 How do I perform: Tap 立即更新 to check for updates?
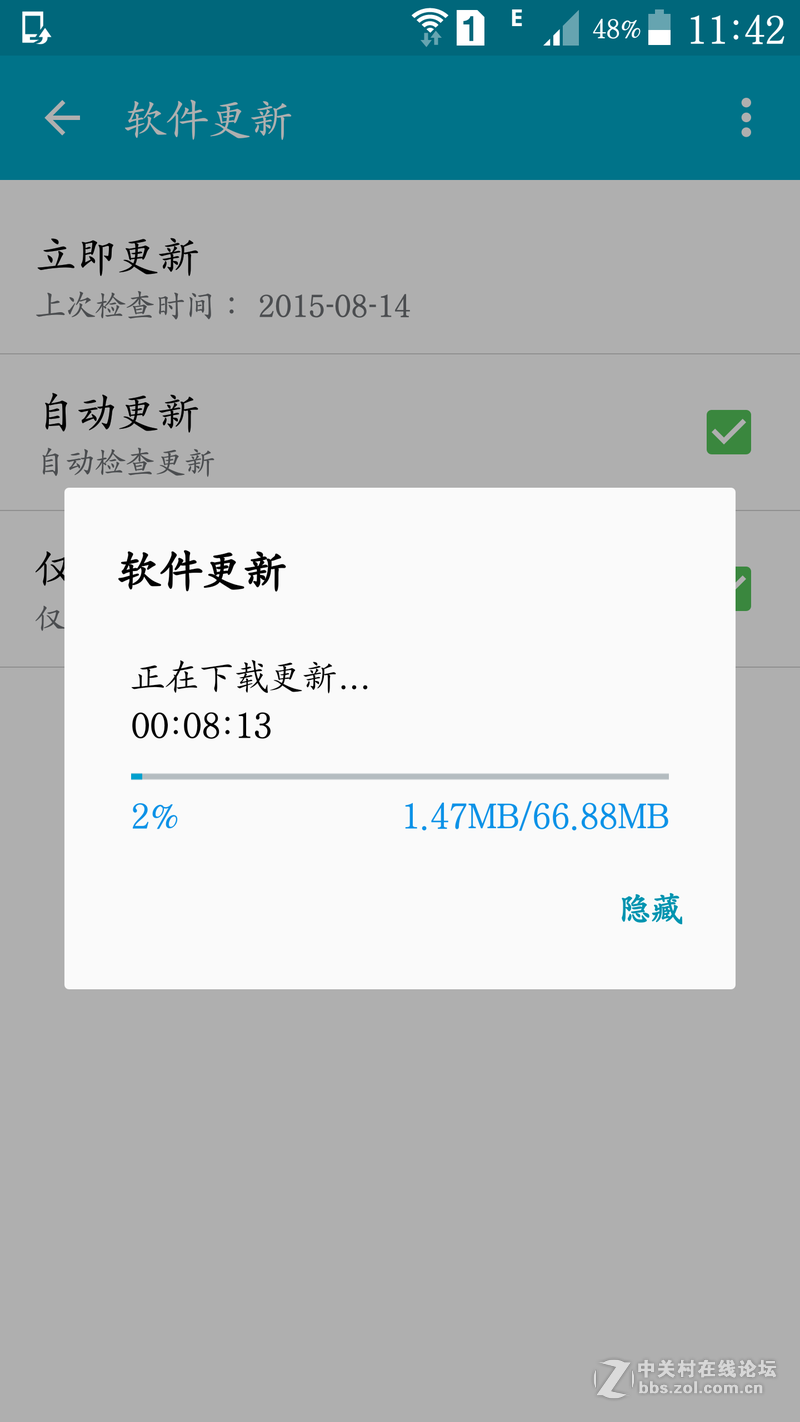[x=120, y=257]
